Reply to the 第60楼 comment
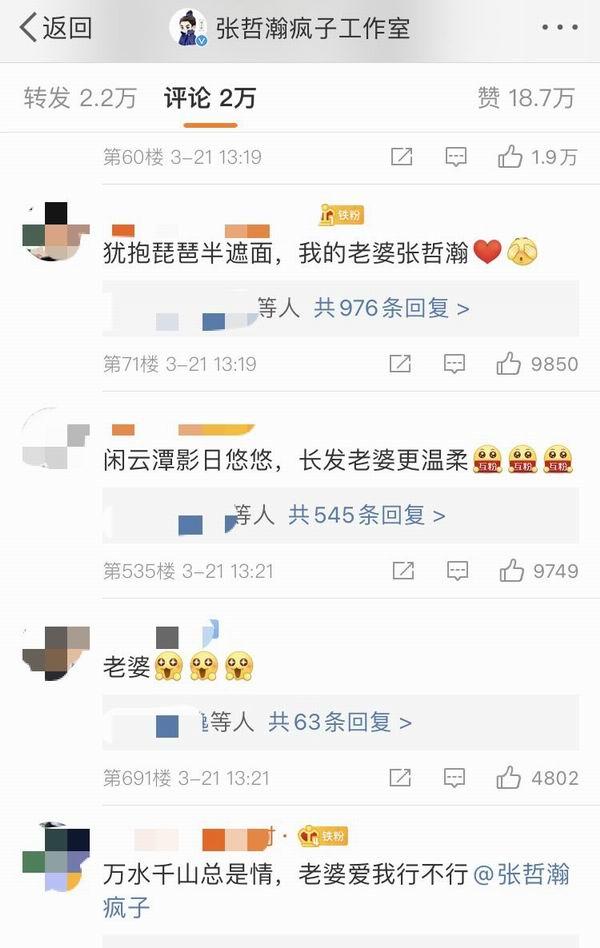Screen dimensions: 600x948 [456, 157]
